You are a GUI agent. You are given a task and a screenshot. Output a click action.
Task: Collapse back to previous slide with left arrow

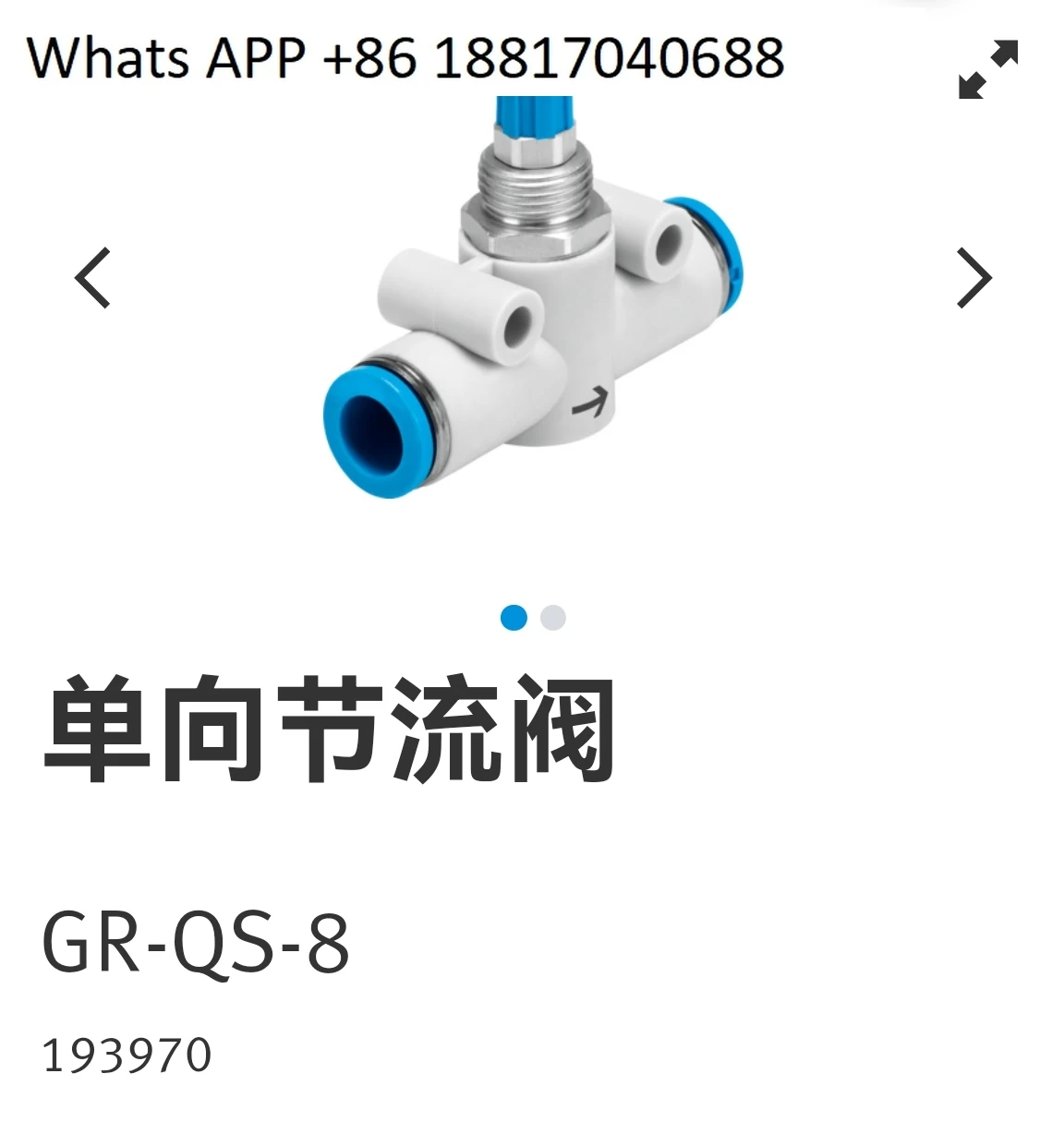point(92,277)
